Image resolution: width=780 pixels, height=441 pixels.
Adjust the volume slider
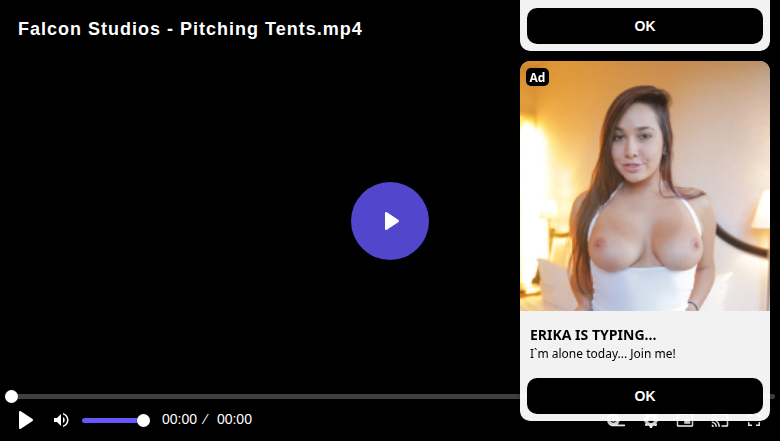(x=112, y=420)
